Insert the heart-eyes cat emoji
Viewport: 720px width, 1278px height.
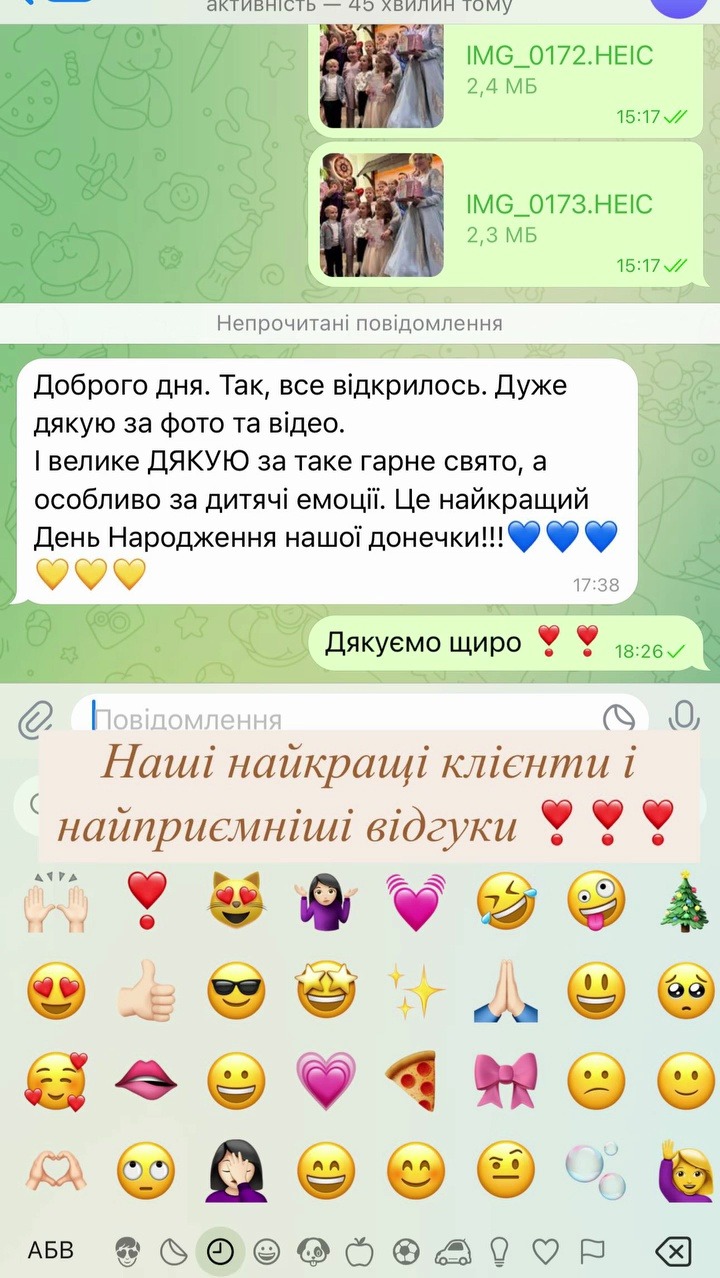point(236,900)
